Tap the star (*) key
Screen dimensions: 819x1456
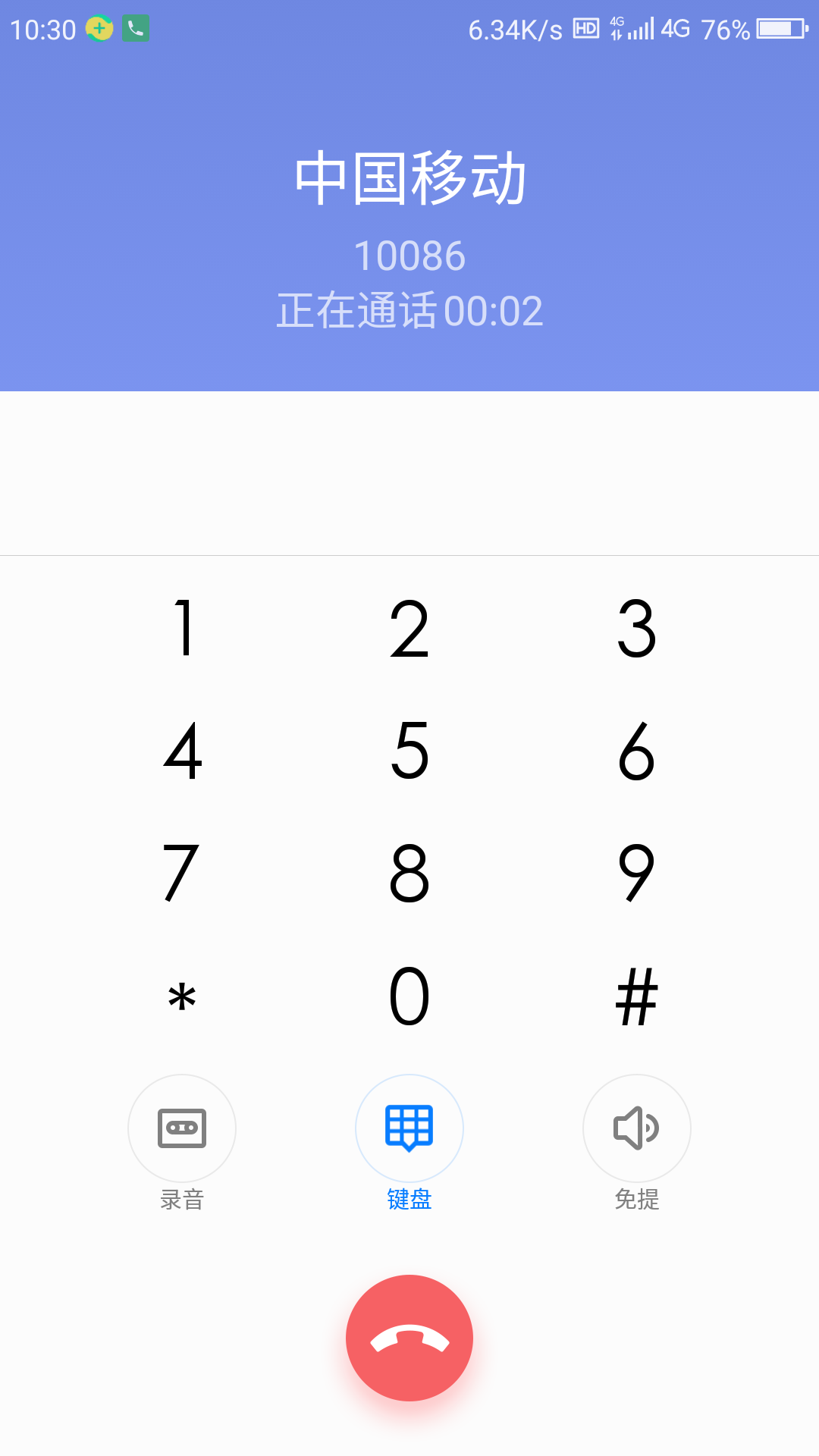click(183, 996)
